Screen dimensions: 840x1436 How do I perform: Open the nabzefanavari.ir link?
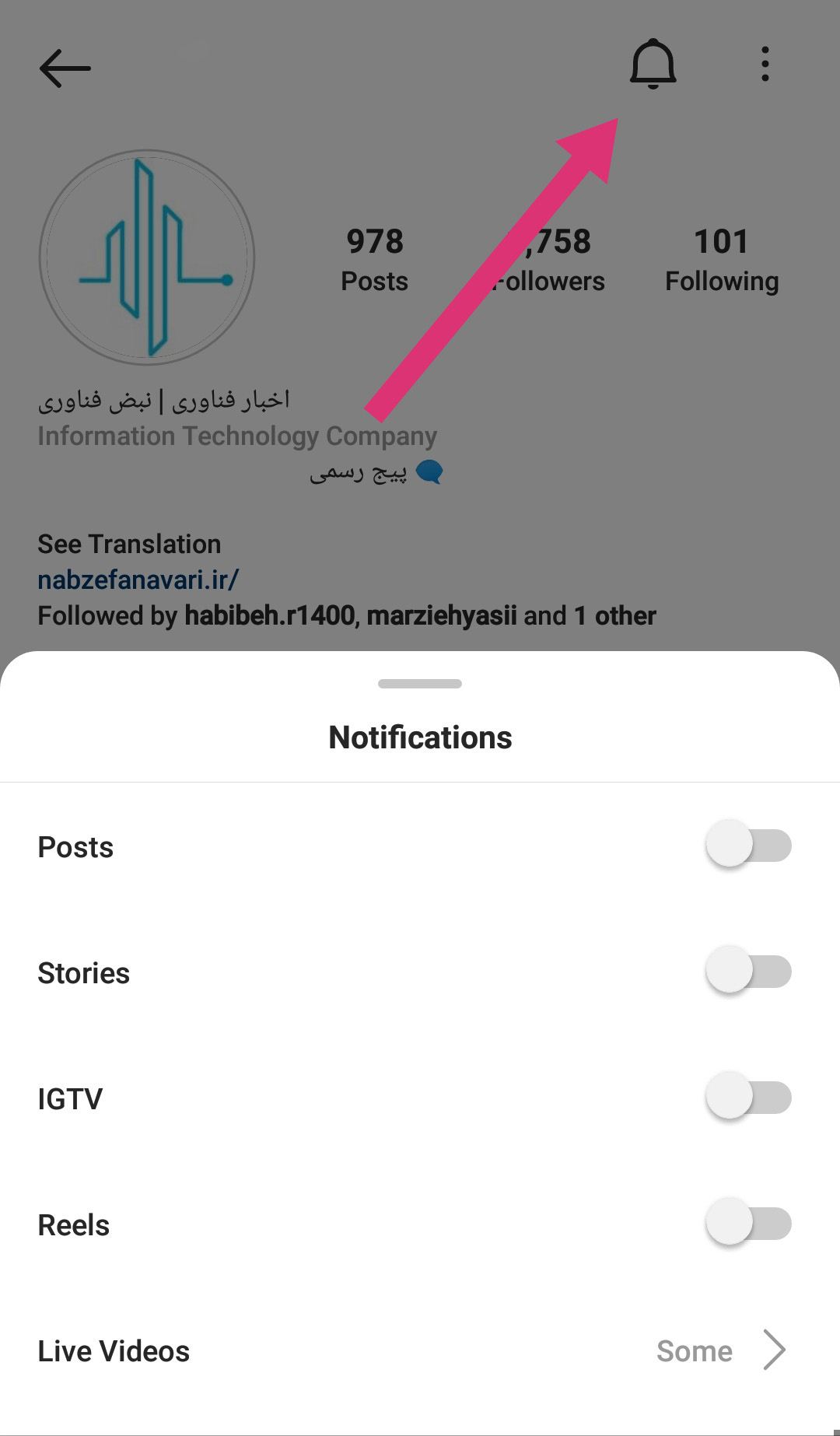point(138,580)
